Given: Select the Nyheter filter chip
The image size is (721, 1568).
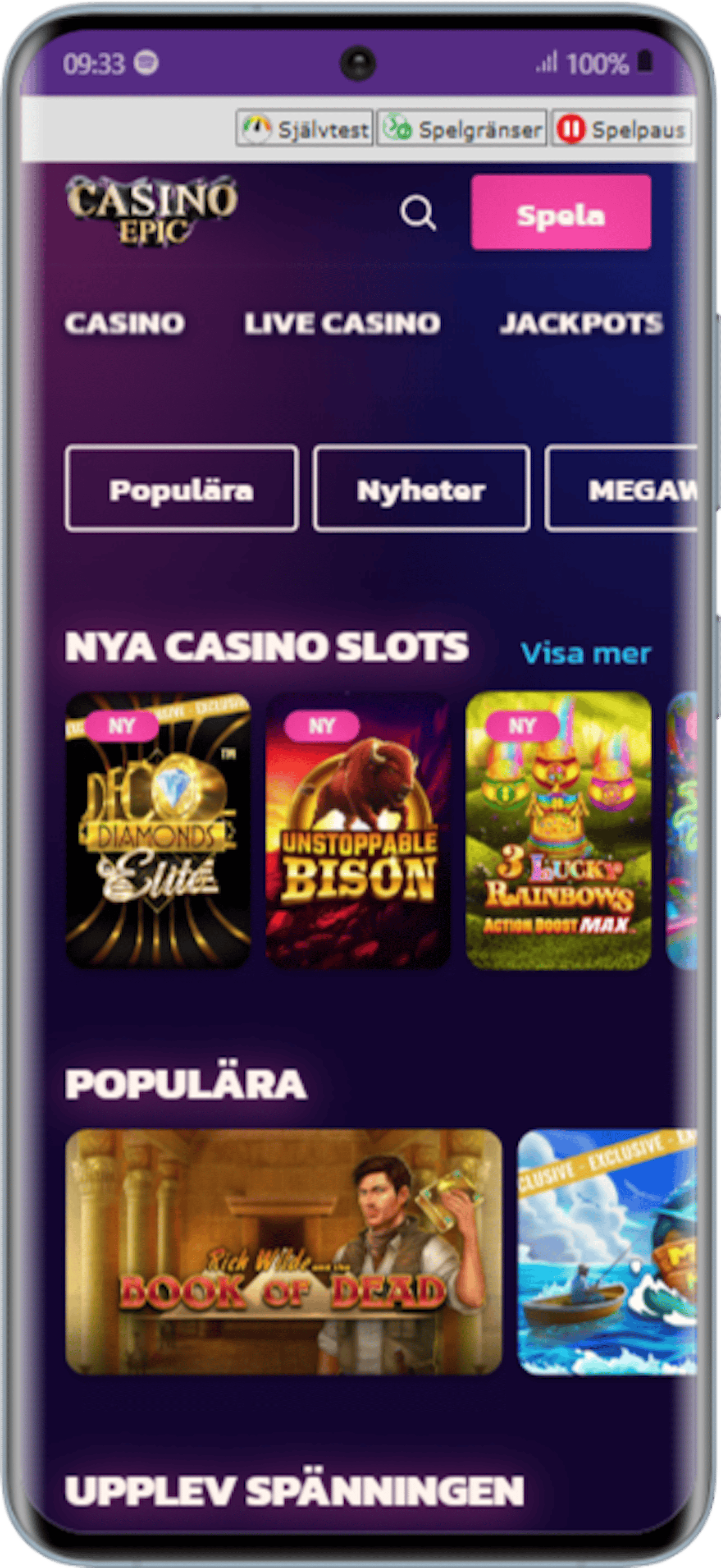Looking at the screenshot, I should (x=421, y=490).
